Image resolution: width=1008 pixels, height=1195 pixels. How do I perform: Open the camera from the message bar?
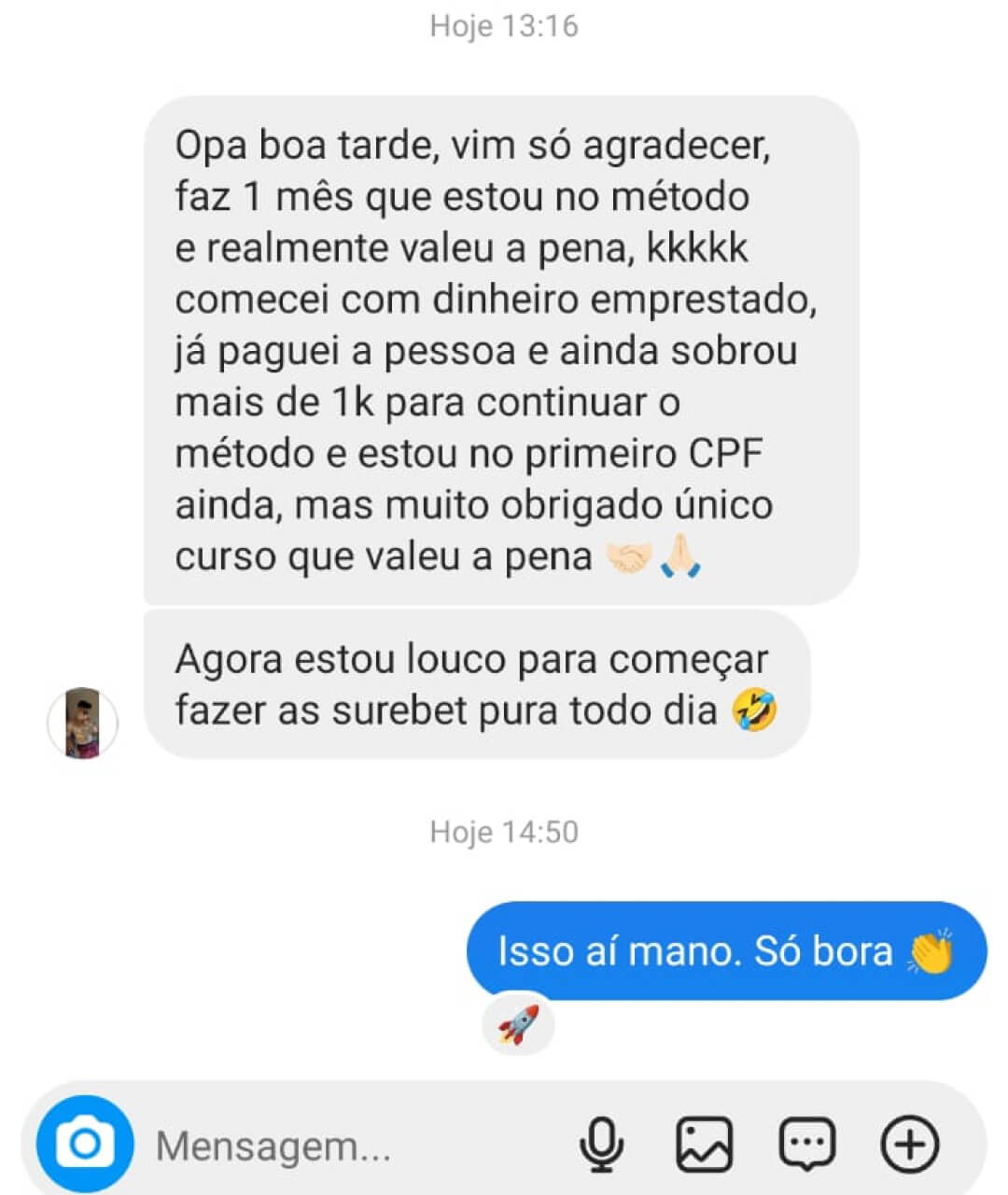[85, 1144]
